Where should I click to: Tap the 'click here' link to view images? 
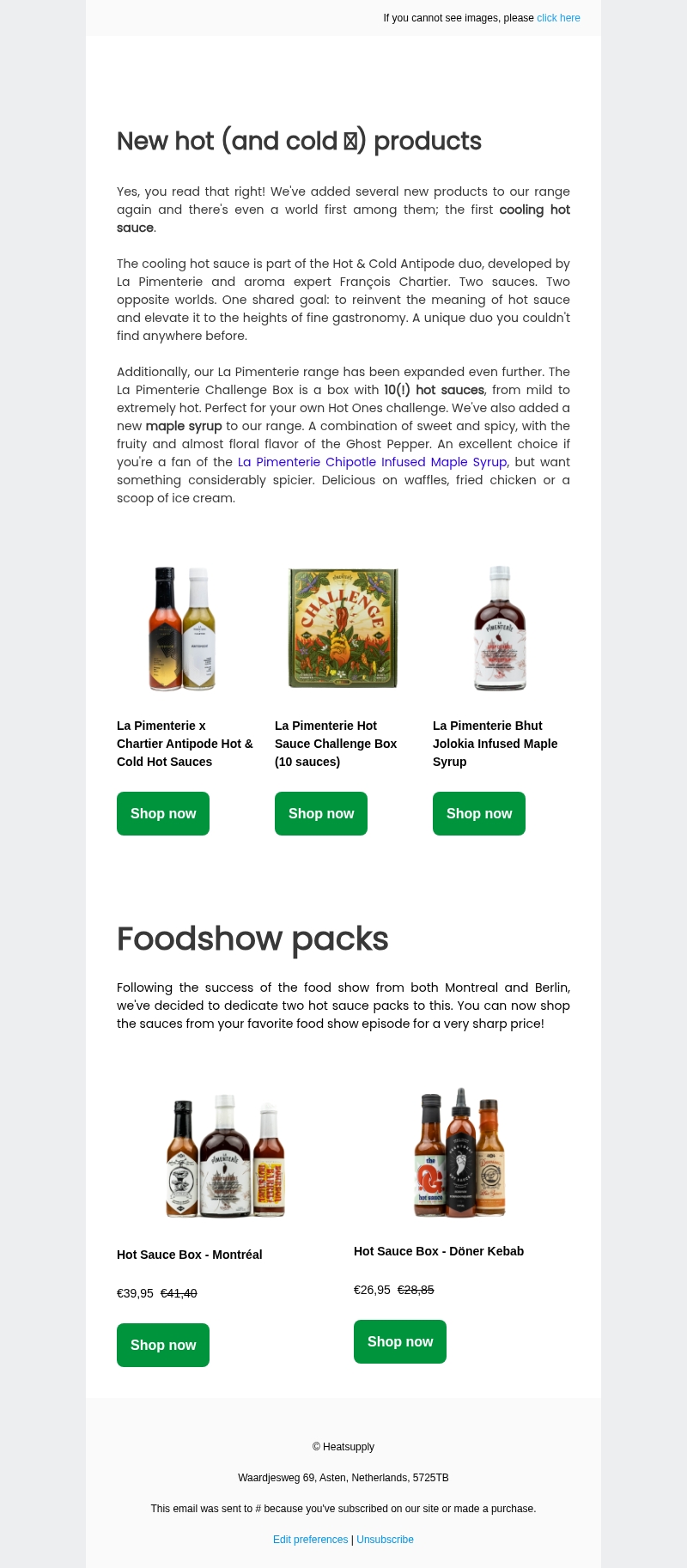(x=558, y=18)
